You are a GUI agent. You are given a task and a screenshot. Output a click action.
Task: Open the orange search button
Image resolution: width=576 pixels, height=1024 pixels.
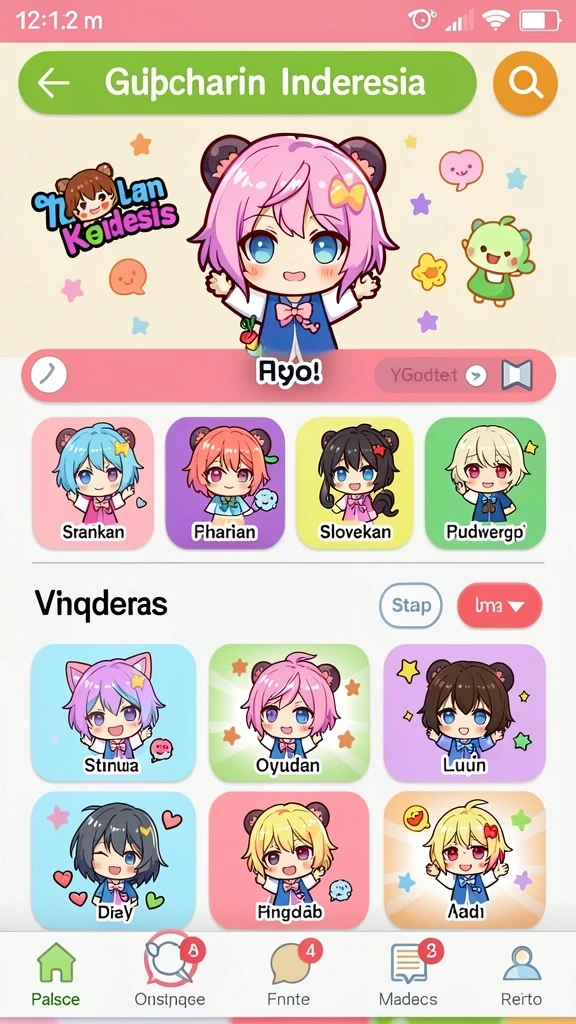(x=526, y=83)
